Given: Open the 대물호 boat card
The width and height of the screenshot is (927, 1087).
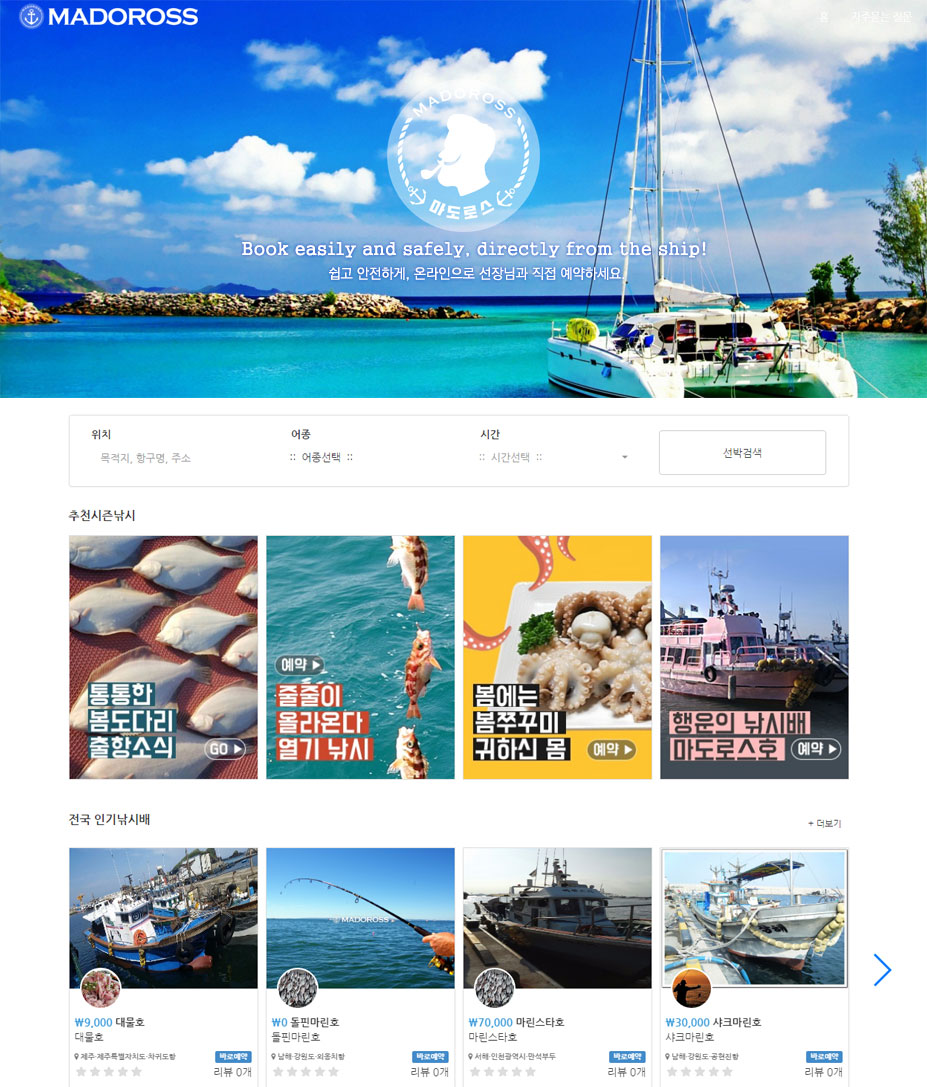Looking at the screenshot, I should tap(163, 918).
